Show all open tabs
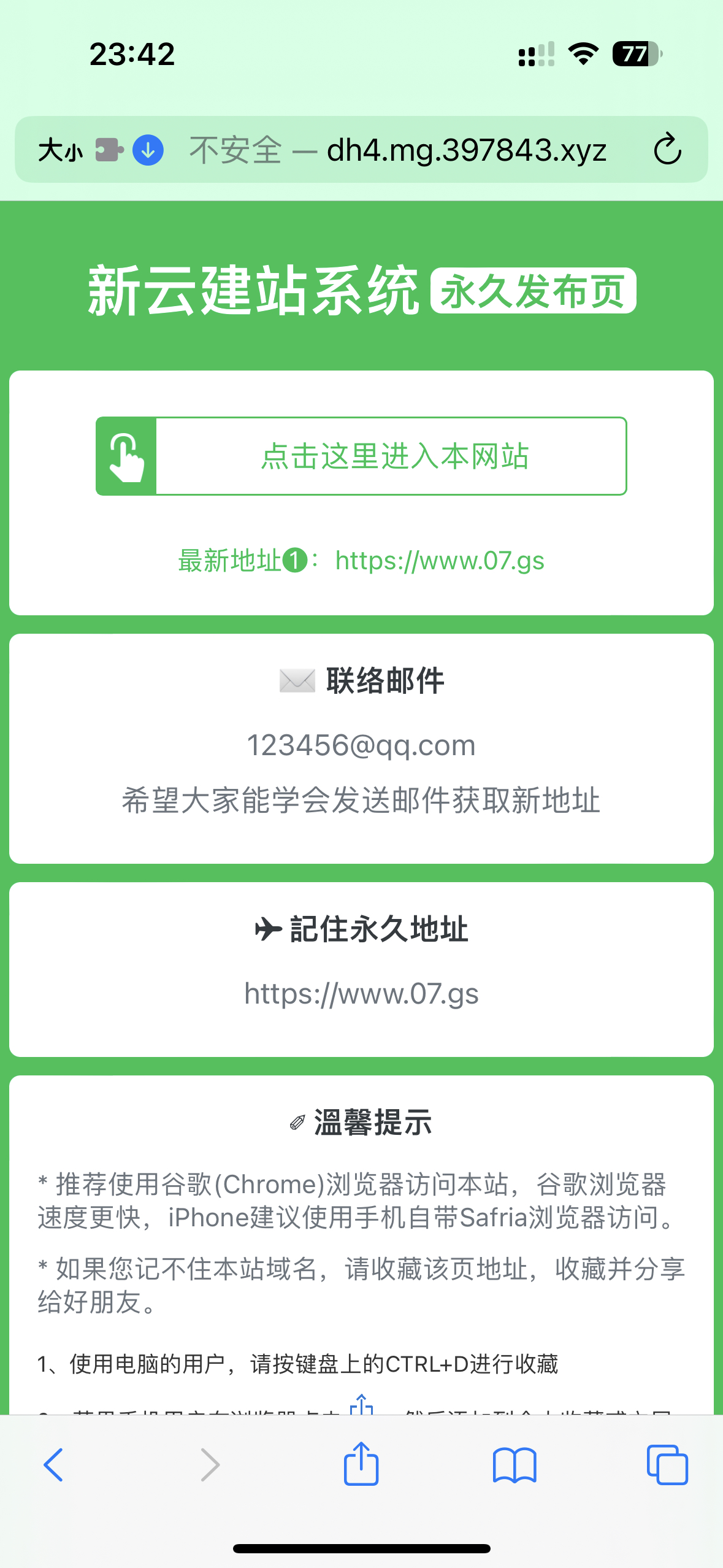The height and width of the screenshot is (1568, 723). pos(667,1465)
